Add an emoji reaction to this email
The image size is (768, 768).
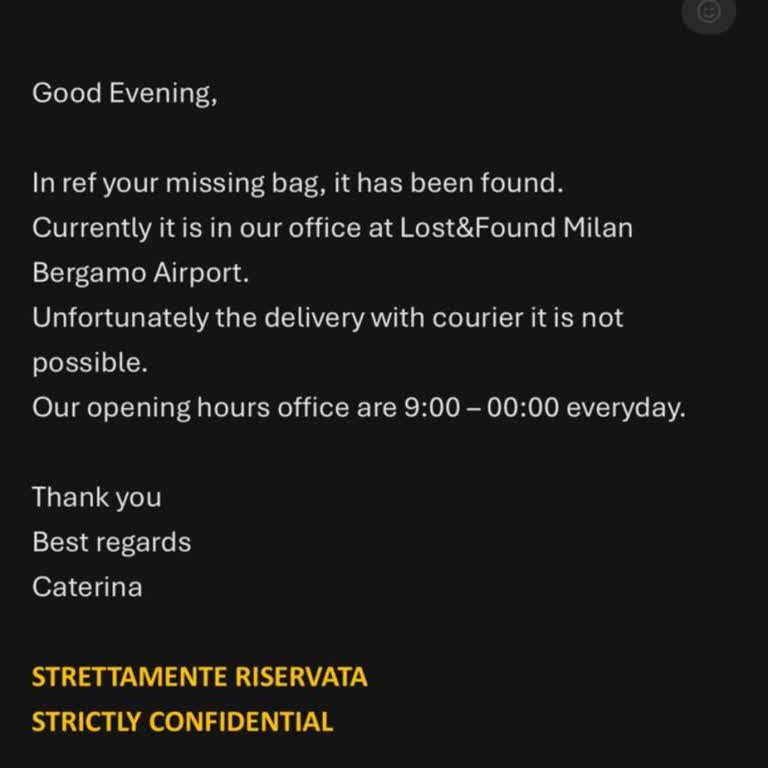click(x=708, y=12)
